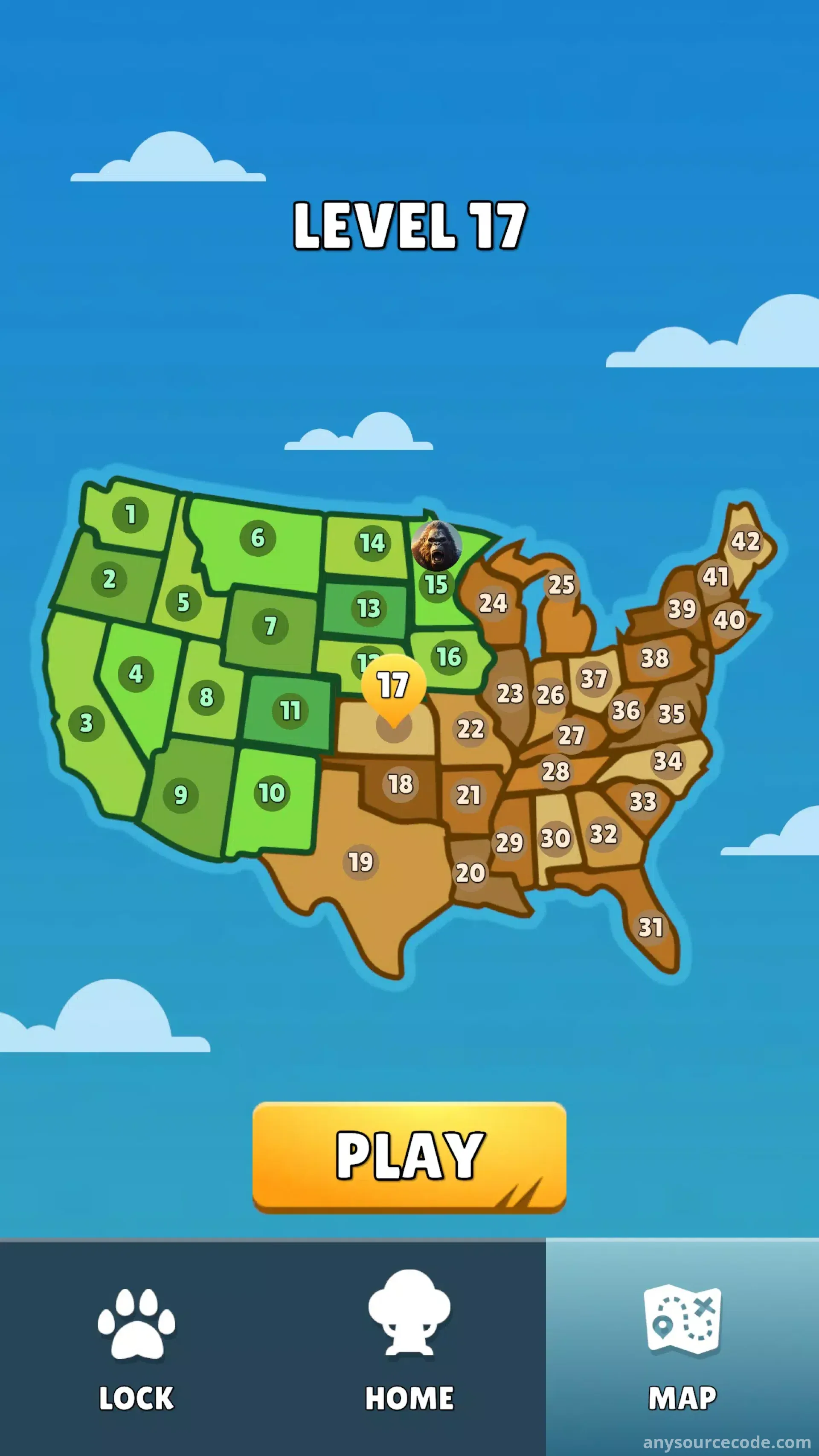Tap the gorilla avatar on the map

436,546
